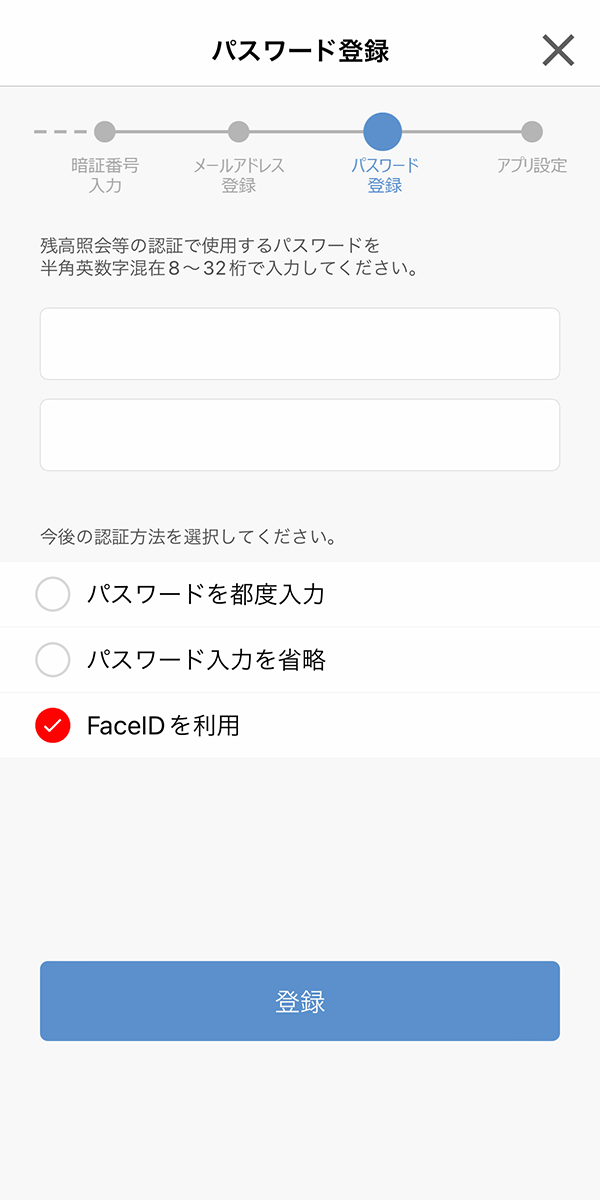Image resolution: width=600 pixels, height=1200 pixels.
Task: Choose パスワード入力を省略 option
Action: click(x=300, y=660)
